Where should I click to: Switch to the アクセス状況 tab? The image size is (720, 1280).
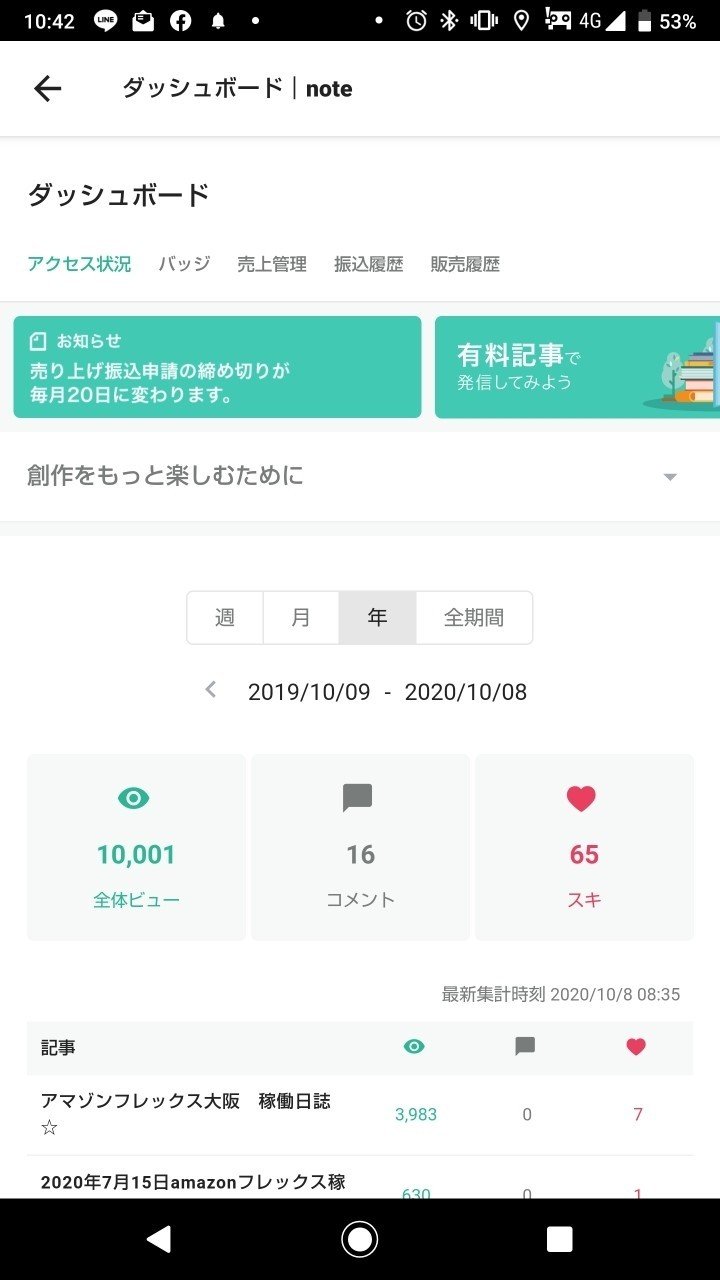79,264
